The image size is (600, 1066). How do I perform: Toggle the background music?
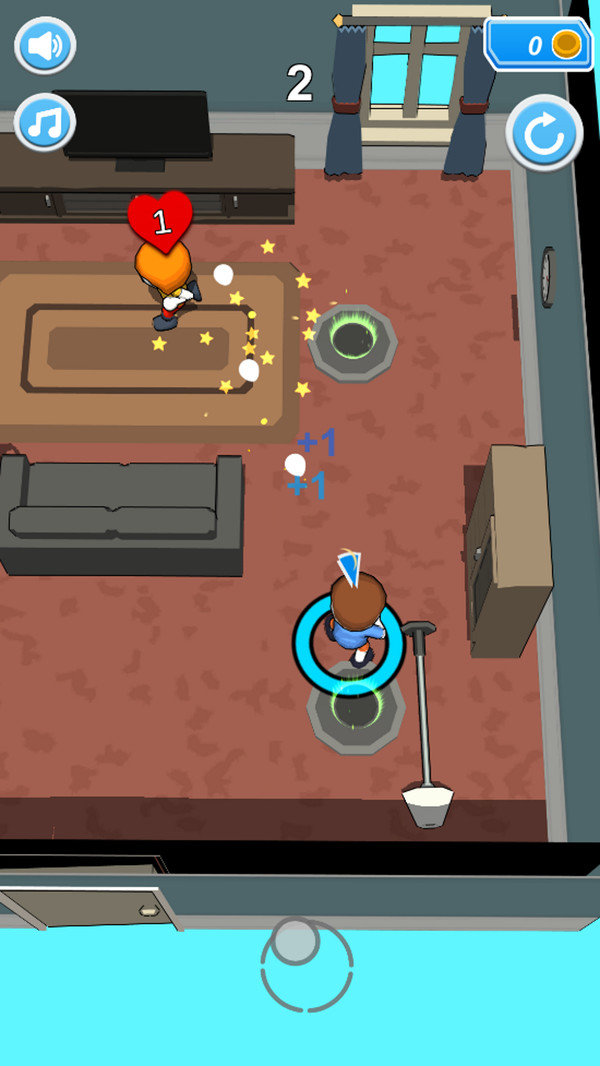[45, 122]
